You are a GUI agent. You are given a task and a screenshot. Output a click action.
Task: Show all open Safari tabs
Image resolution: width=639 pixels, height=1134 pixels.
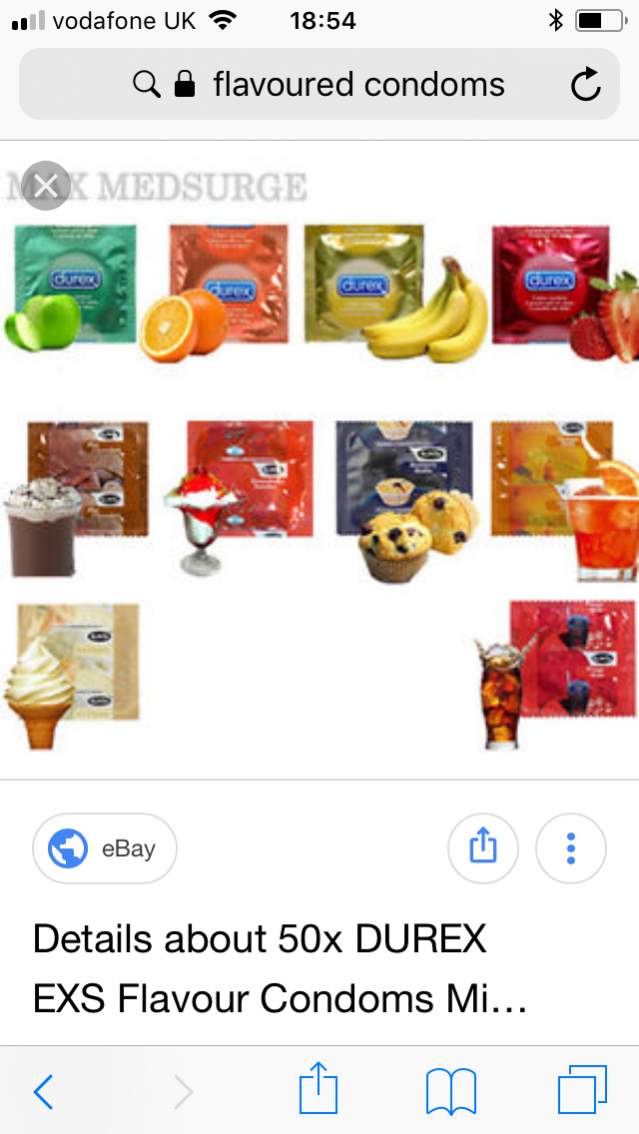pos(581,1090)
